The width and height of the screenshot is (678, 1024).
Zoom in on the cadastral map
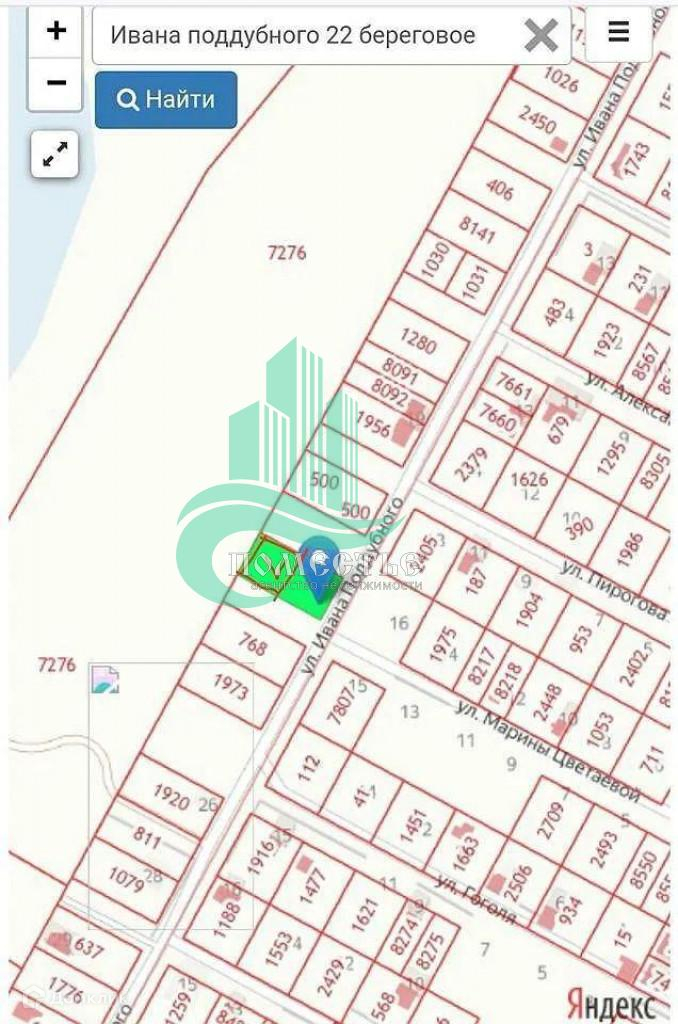tap(56, 32)
